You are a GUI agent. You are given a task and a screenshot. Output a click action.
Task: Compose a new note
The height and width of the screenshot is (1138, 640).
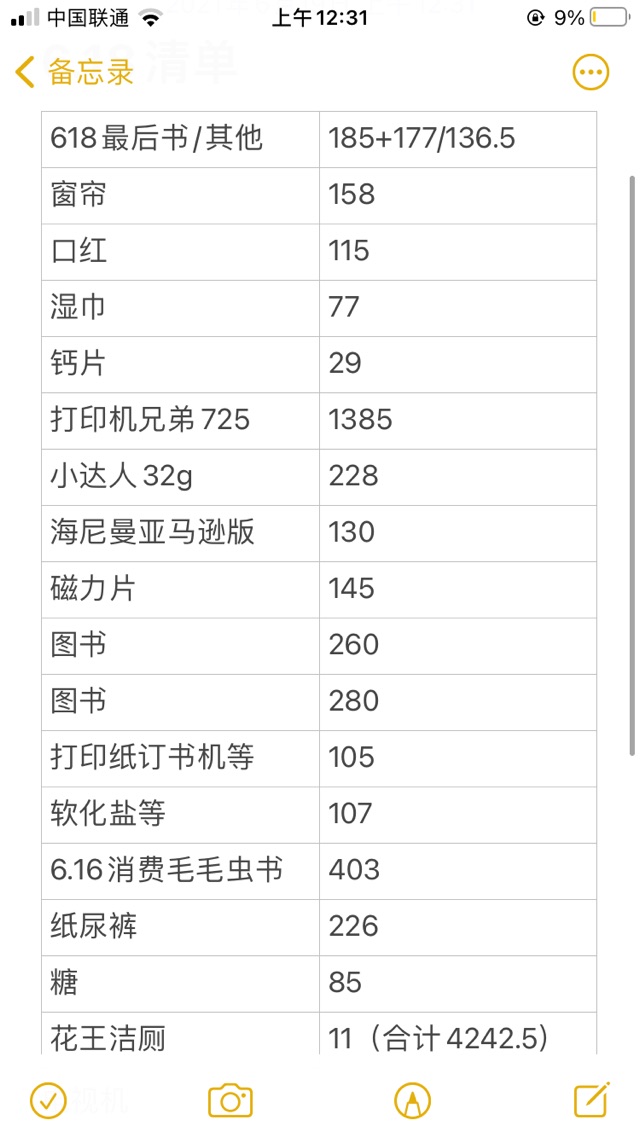591,1100
